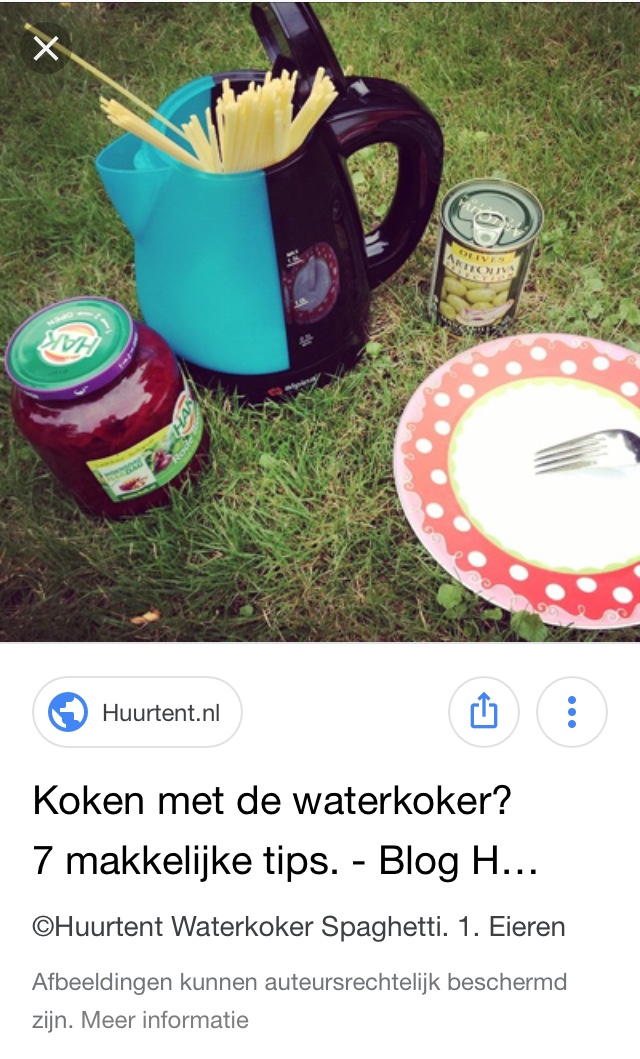The width and height of the screenshot is (640, 1059).
Task: Close the image viewer
Action: (x=45, y=48)
